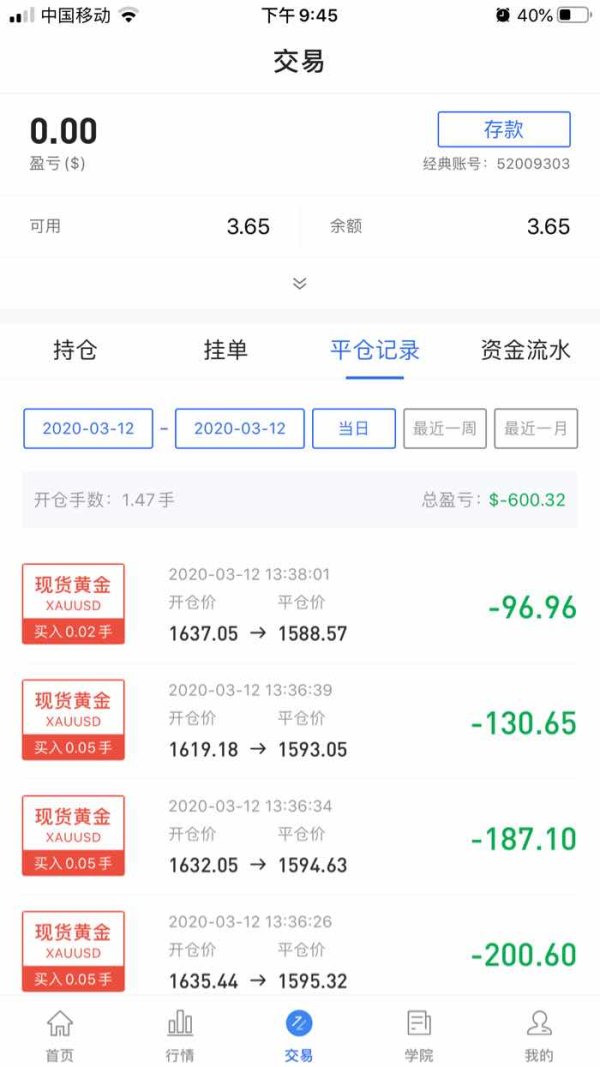The height and width of the screenshot is (1067, 600).
Task: Go to the 首页 home tab
Action: pyautogui.click(x=60, y=1034)
